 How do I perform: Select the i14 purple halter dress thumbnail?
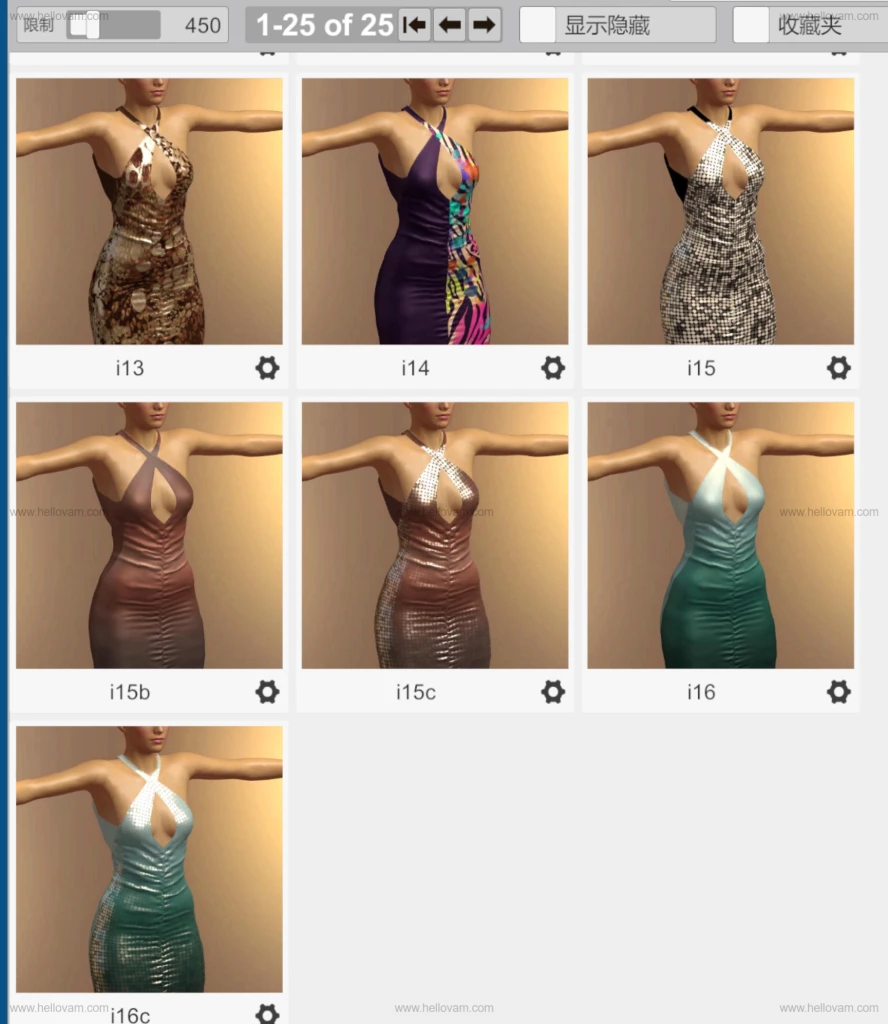[434, 210]
